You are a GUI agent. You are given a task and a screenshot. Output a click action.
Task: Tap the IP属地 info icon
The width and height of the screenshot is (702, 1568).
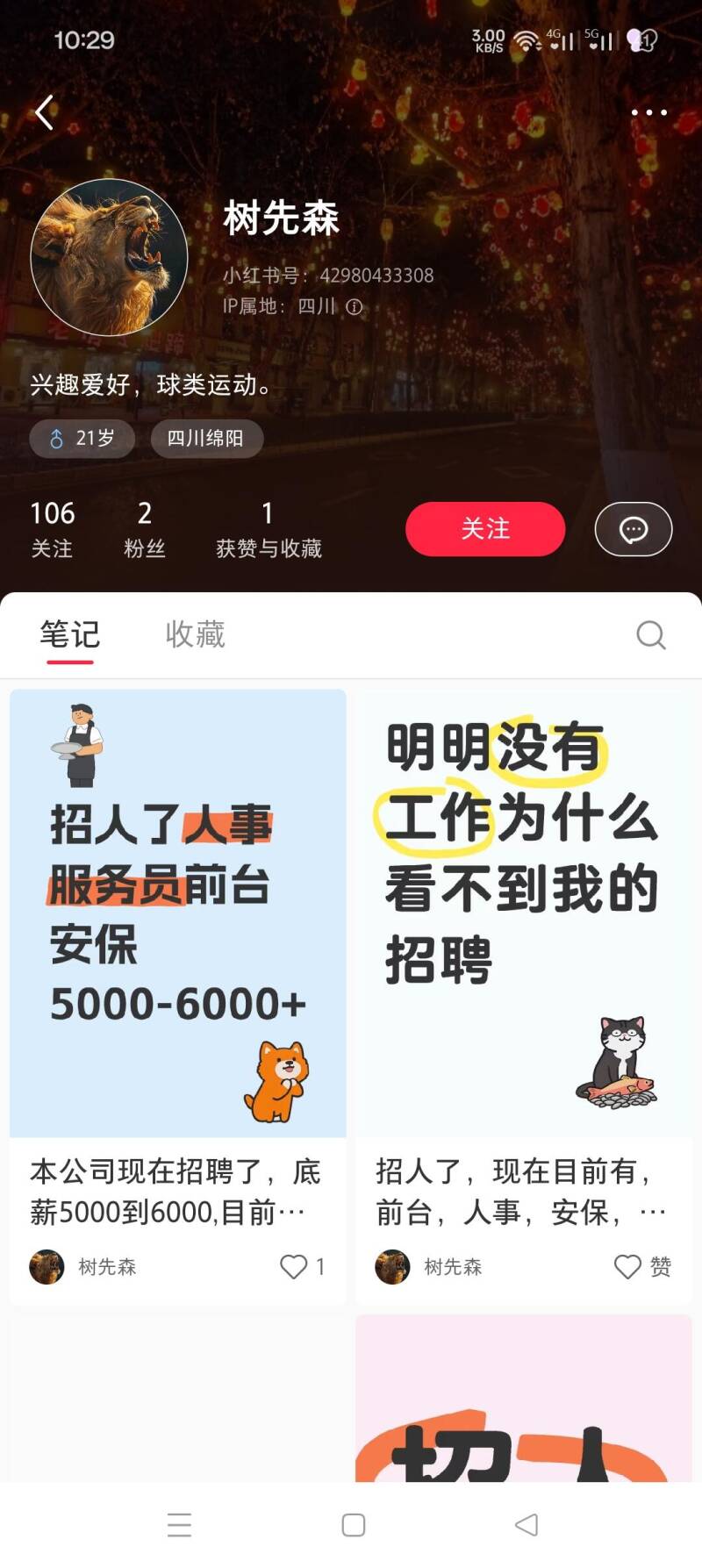(x=354, y=307)
